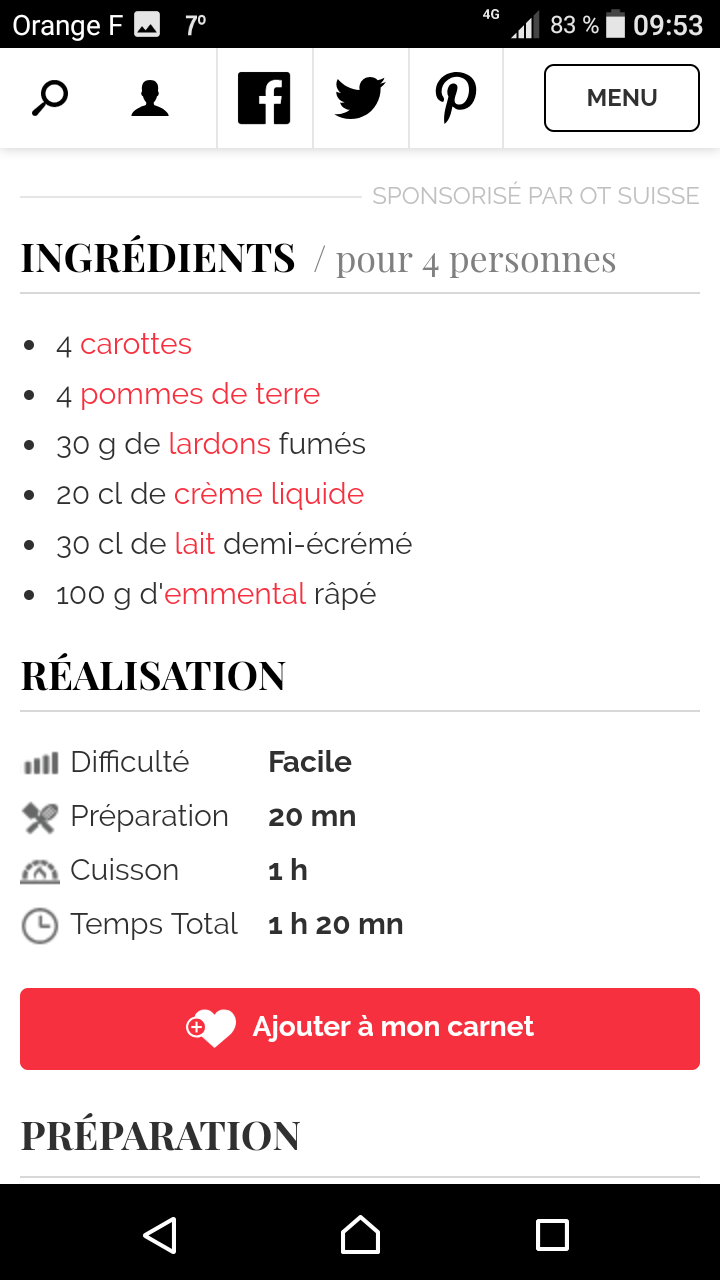Open the MENU button
Image resolution: width=720 pixels, height=1280 pixels.
coord(621,98)
